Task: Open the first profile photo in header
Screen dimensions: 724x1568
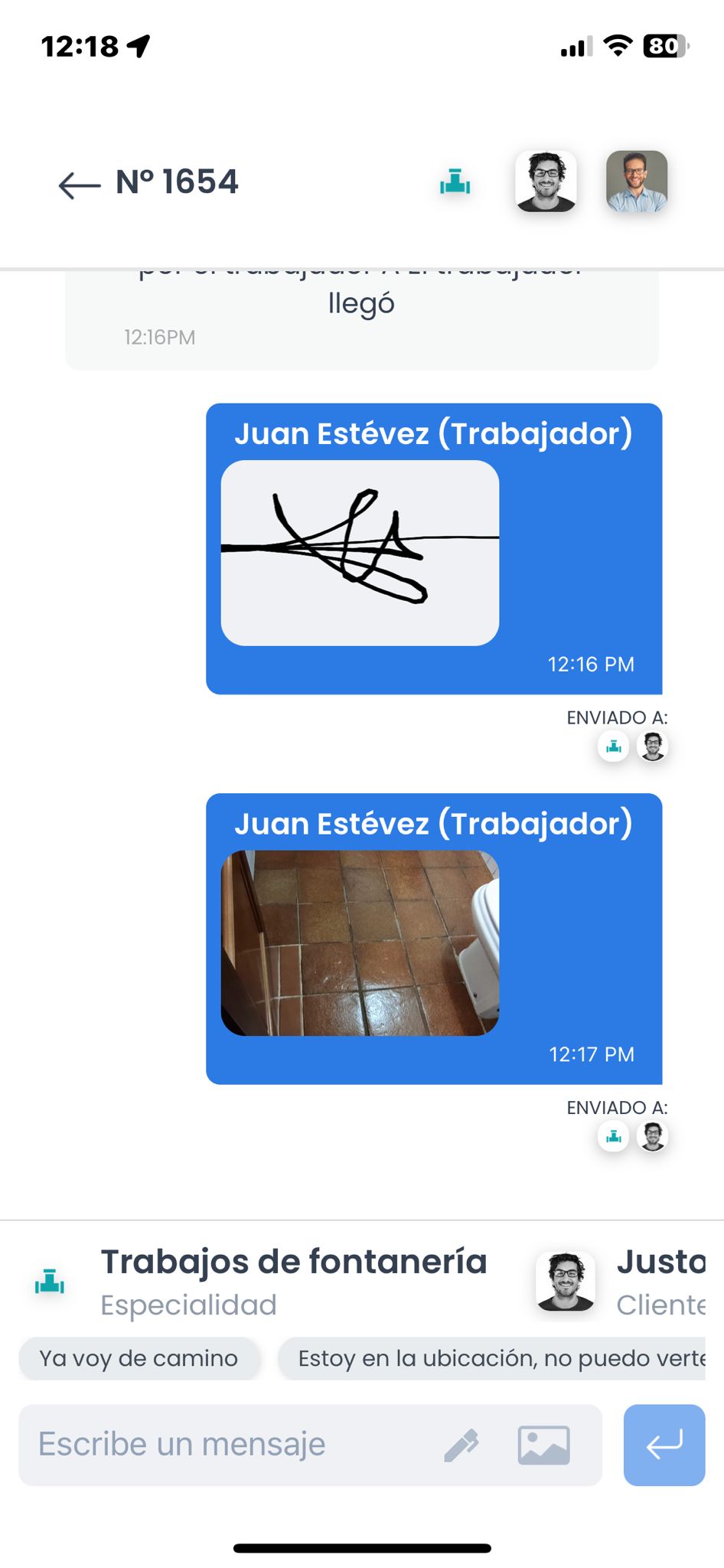Action: pos(546,181)
